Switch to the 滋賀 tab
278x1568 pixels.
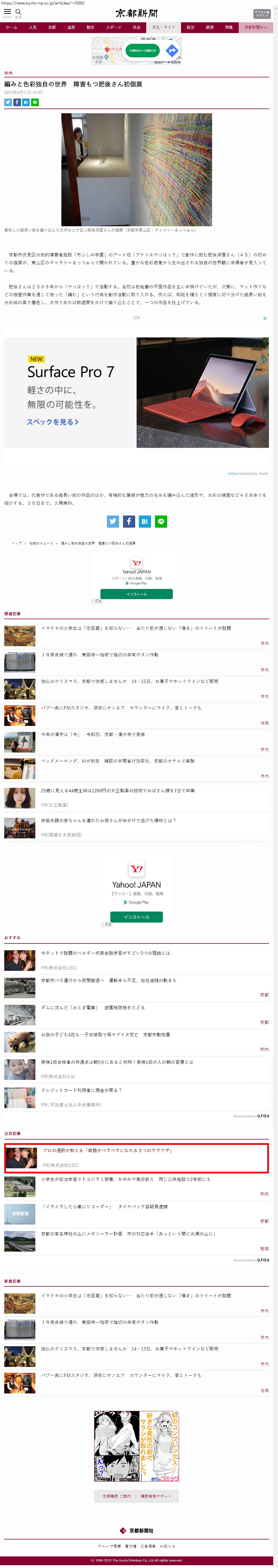pyautogui.click(x=71, y=27)
